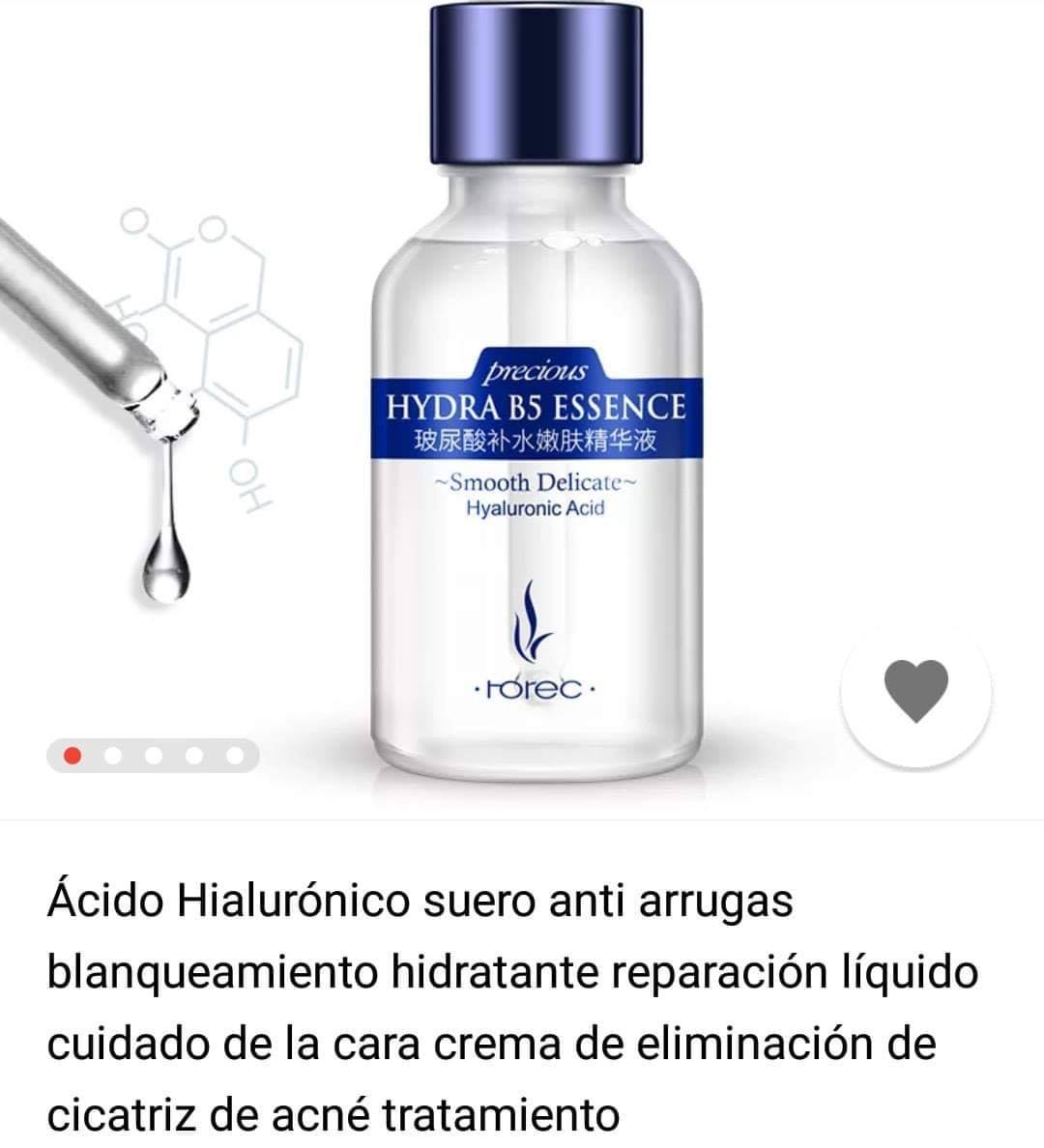Jump to the second image via page dots
The height and width of the screenshot is (1148, 1044).
(x=113, y=756)
